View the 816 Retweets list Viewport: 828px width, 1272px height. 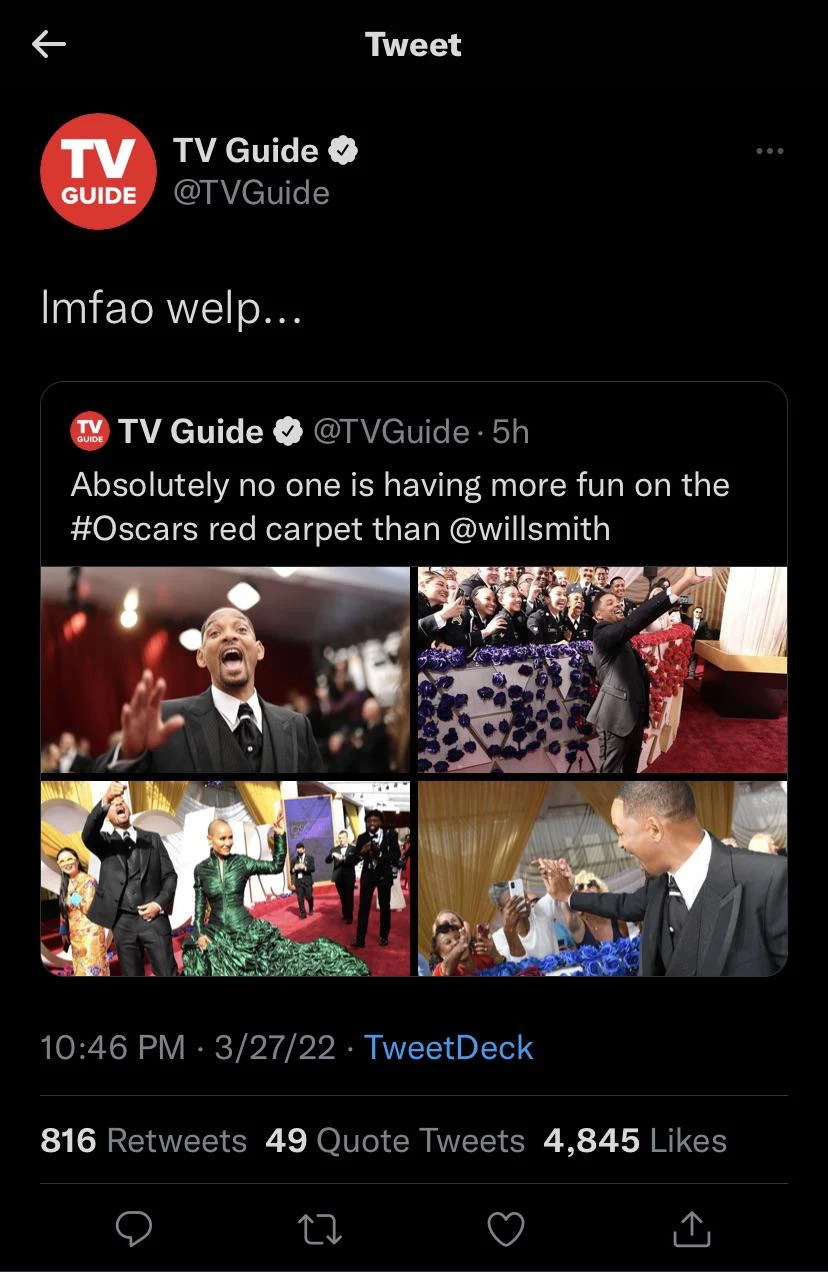(143, 1141)
